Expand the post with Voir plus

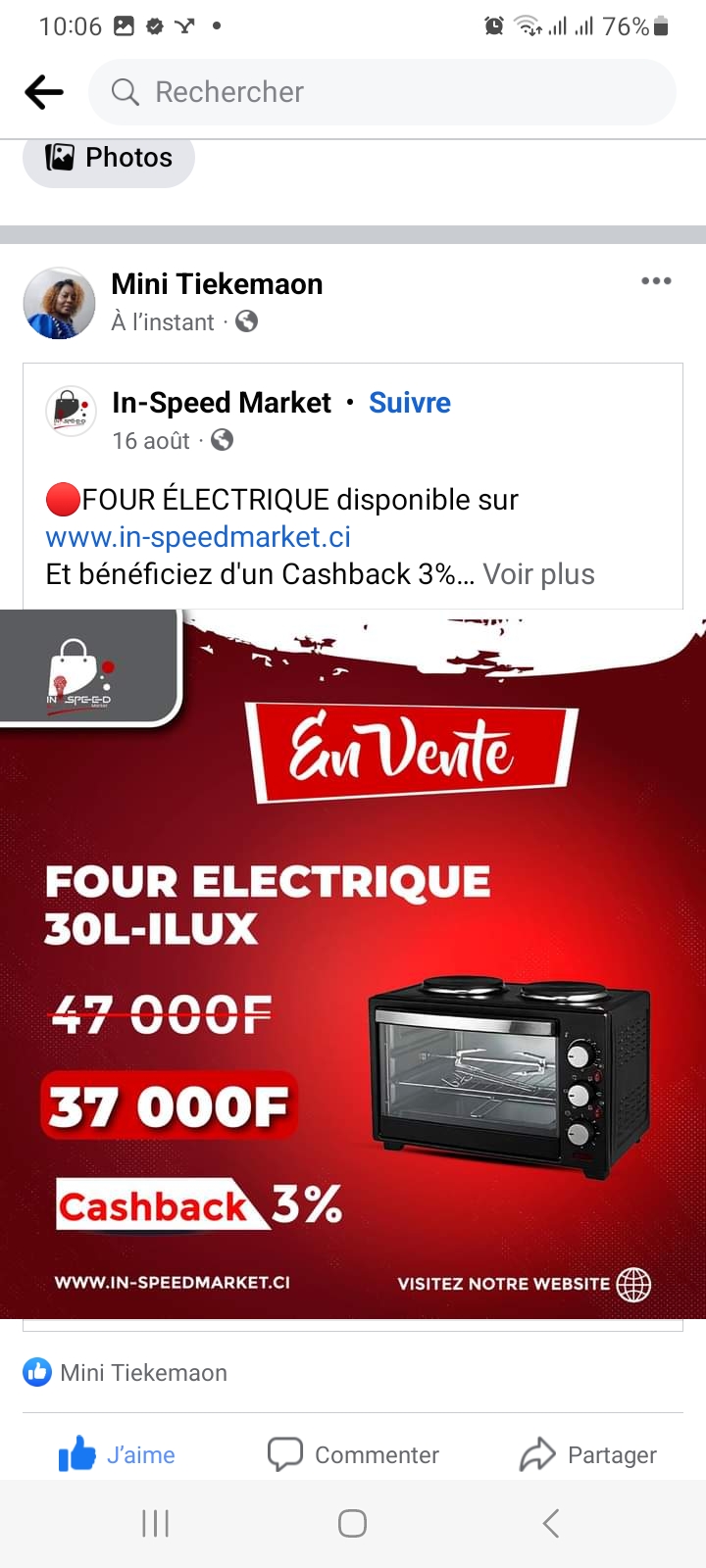538,574
